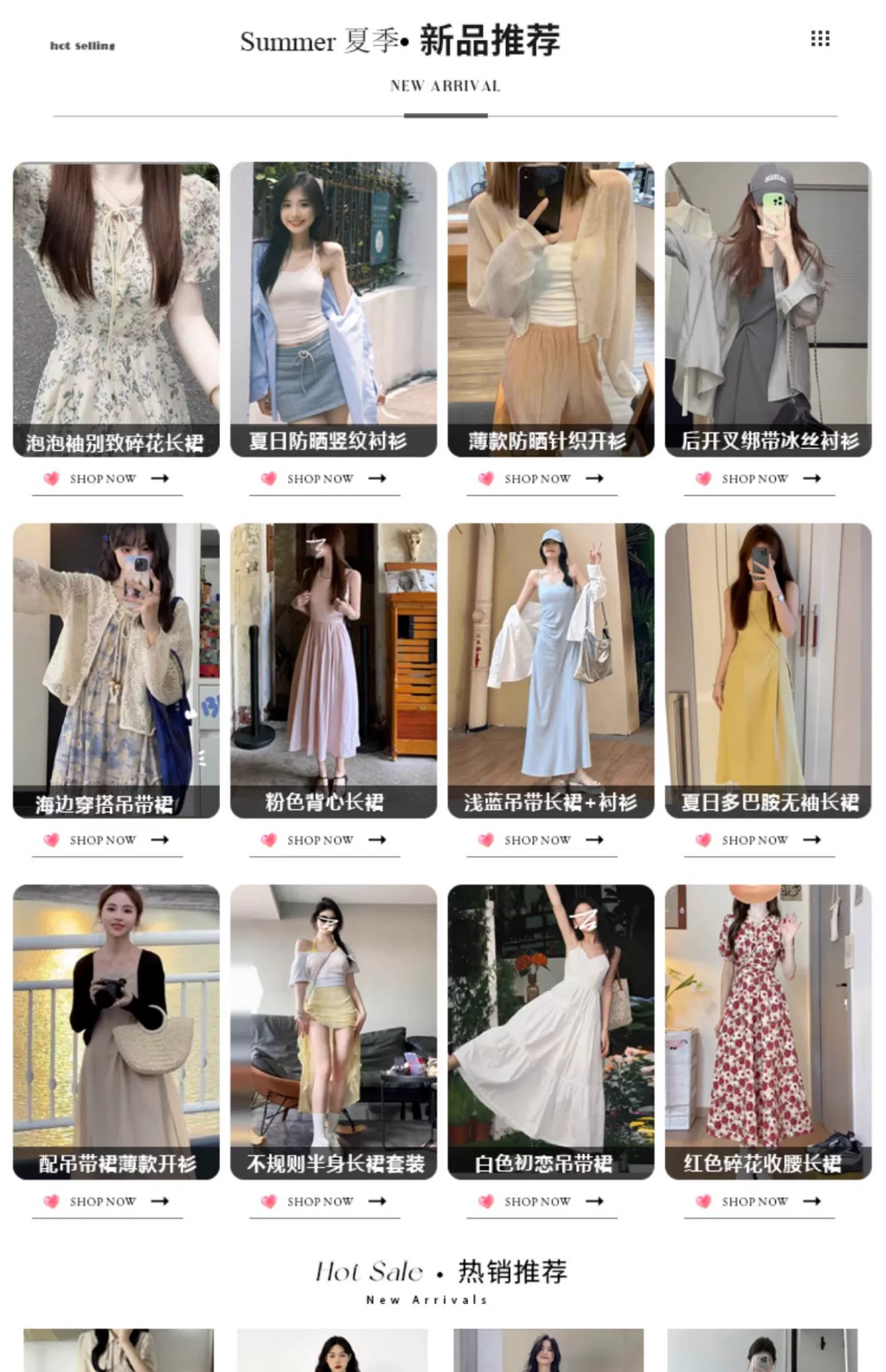Tap SHOP NOW under 泡泡袖别致碎花长裙
Screen dimensions: 886x1372
[x=107, y=479]
